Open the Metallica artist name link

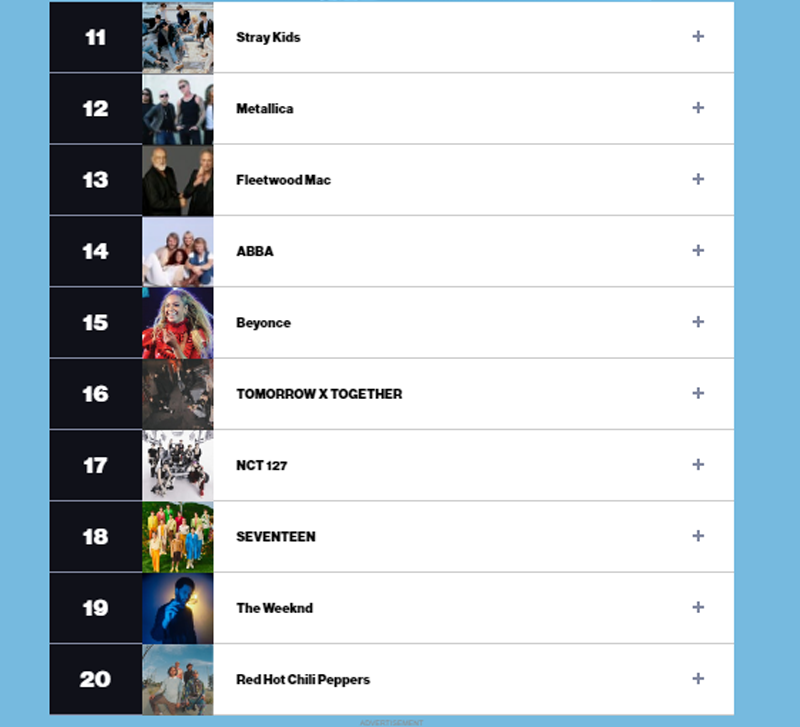tap(264, 109)
